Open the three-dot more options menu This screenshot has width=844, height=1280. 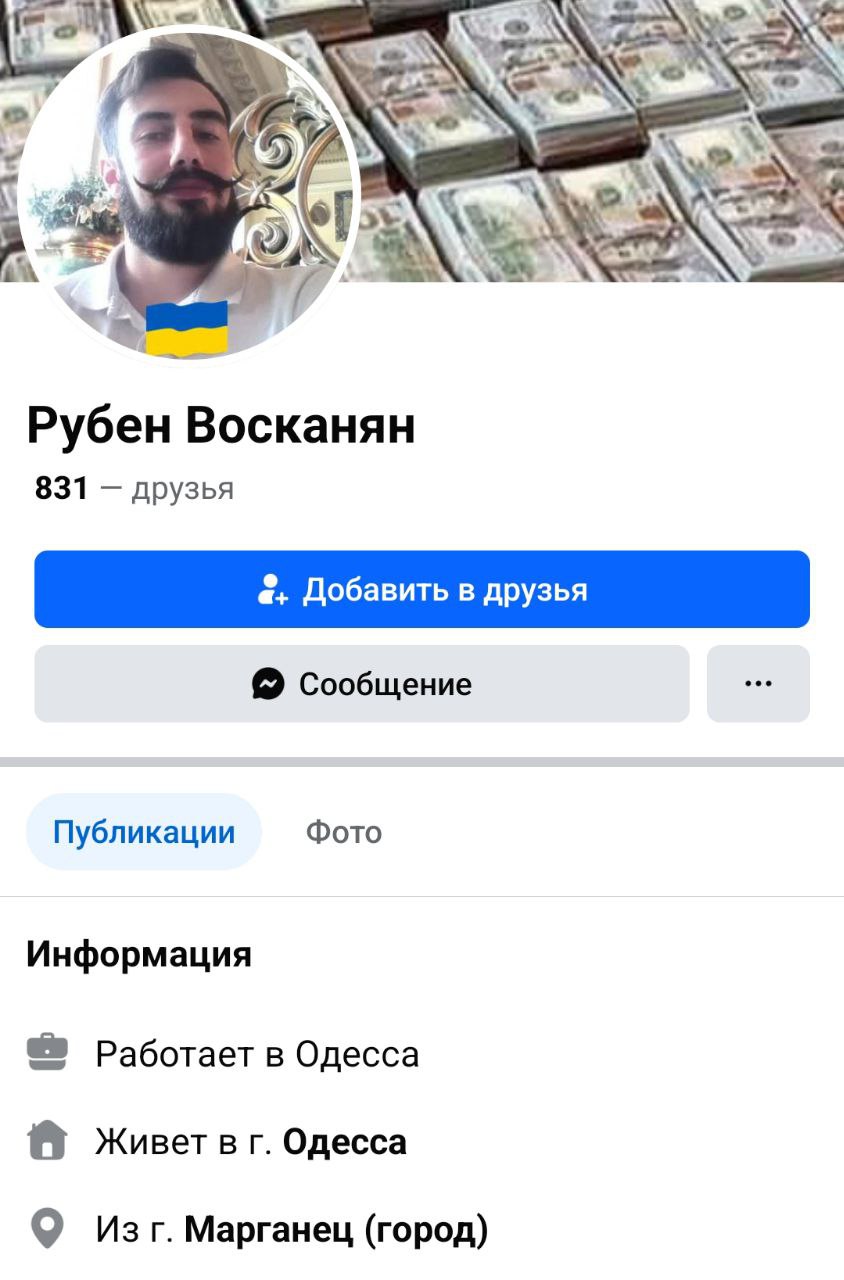coord(757,684)
